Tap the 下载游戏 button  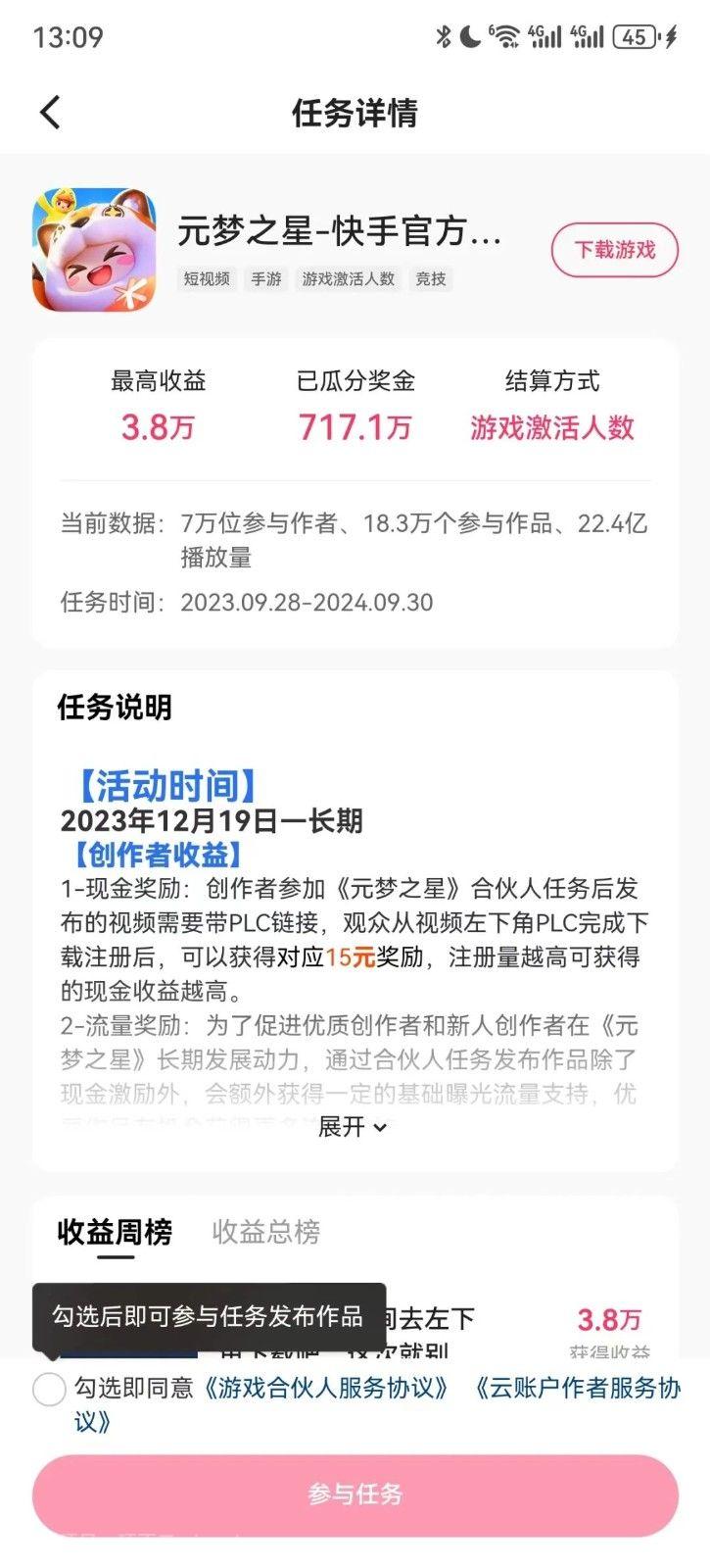click(614, 250)
